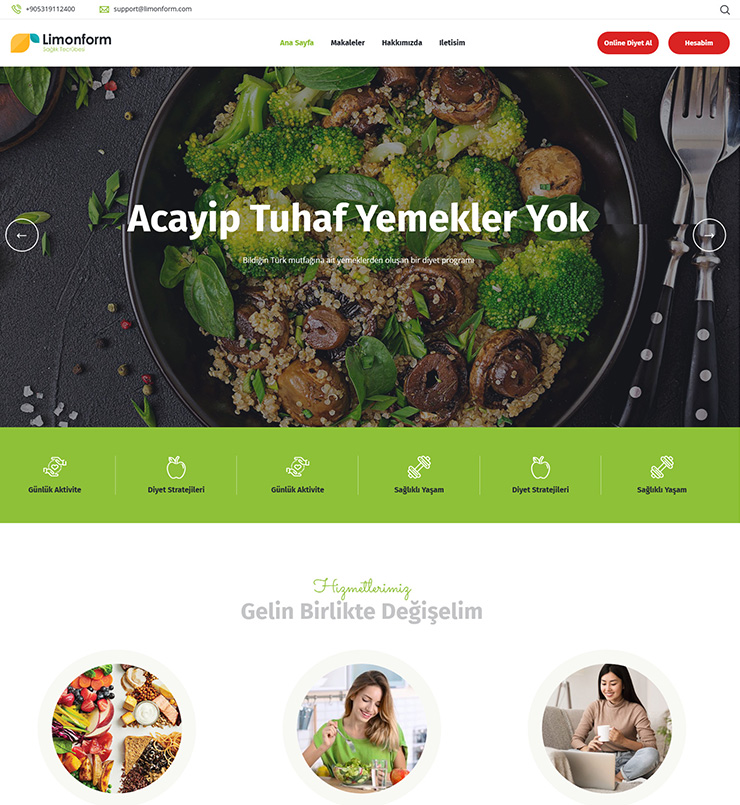Call the phone number +905319112400
The width and height of the screenshot is (740, 805).
tap(49, 9)
